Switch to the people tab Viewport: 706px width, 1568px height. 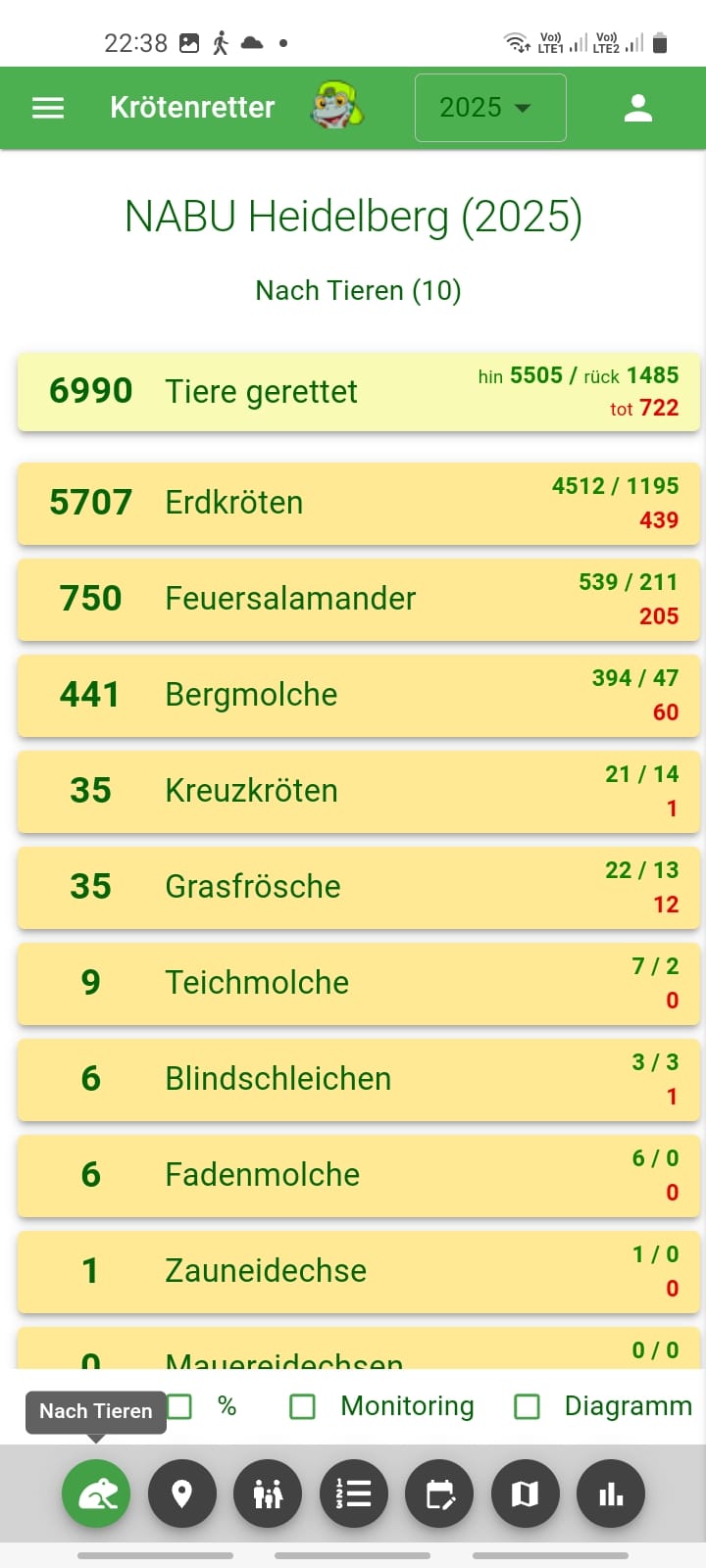coord(268,1494)
